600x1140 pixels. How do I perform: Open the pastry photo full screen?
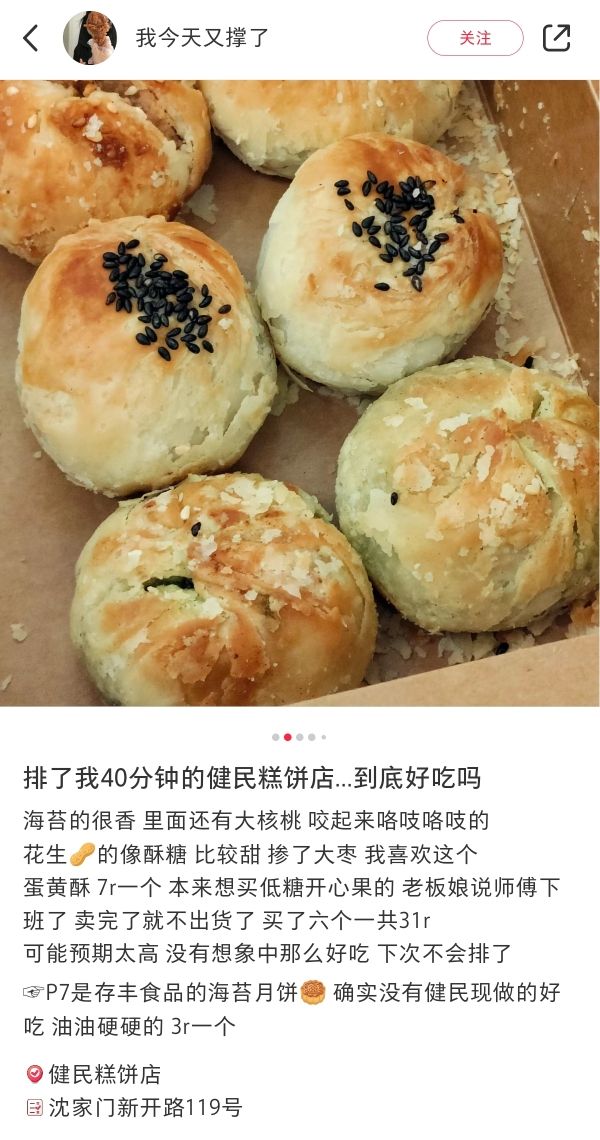point(300,393)
